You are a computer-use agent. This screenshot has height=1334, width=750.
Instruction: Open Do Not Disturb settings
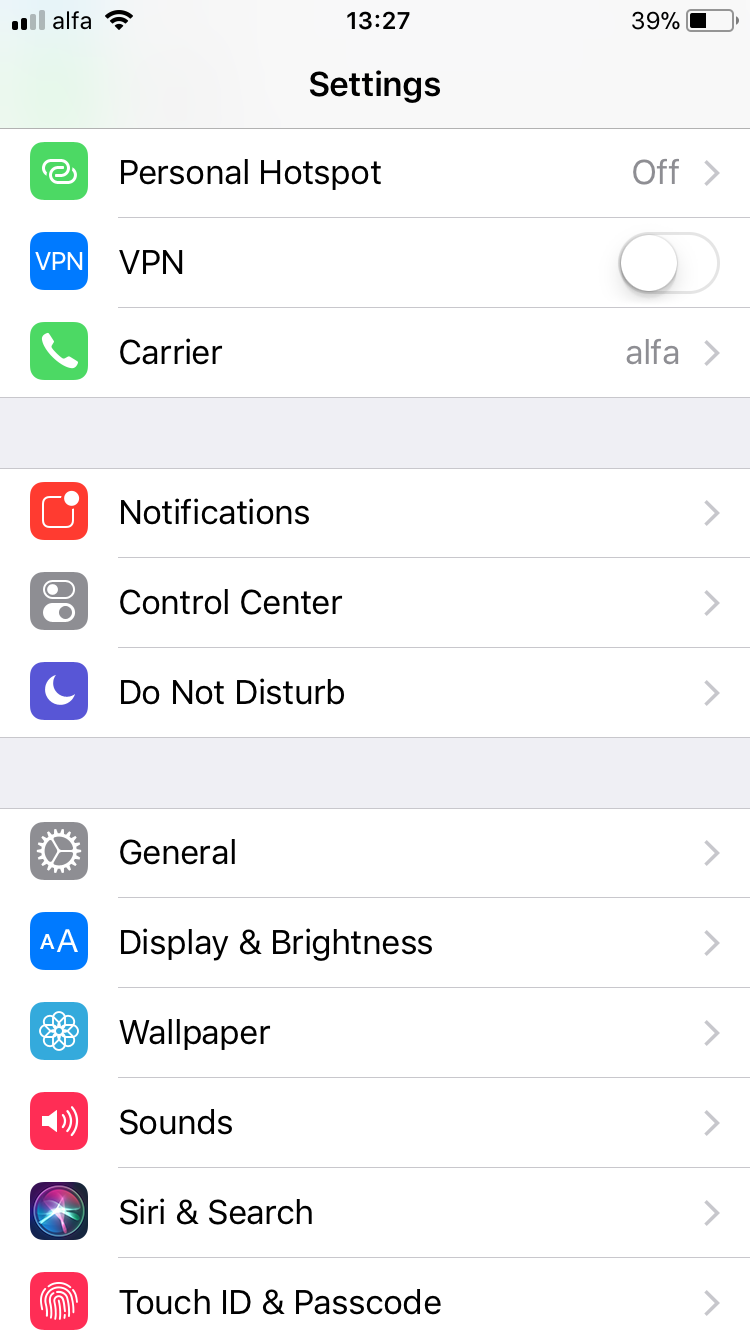375,693
